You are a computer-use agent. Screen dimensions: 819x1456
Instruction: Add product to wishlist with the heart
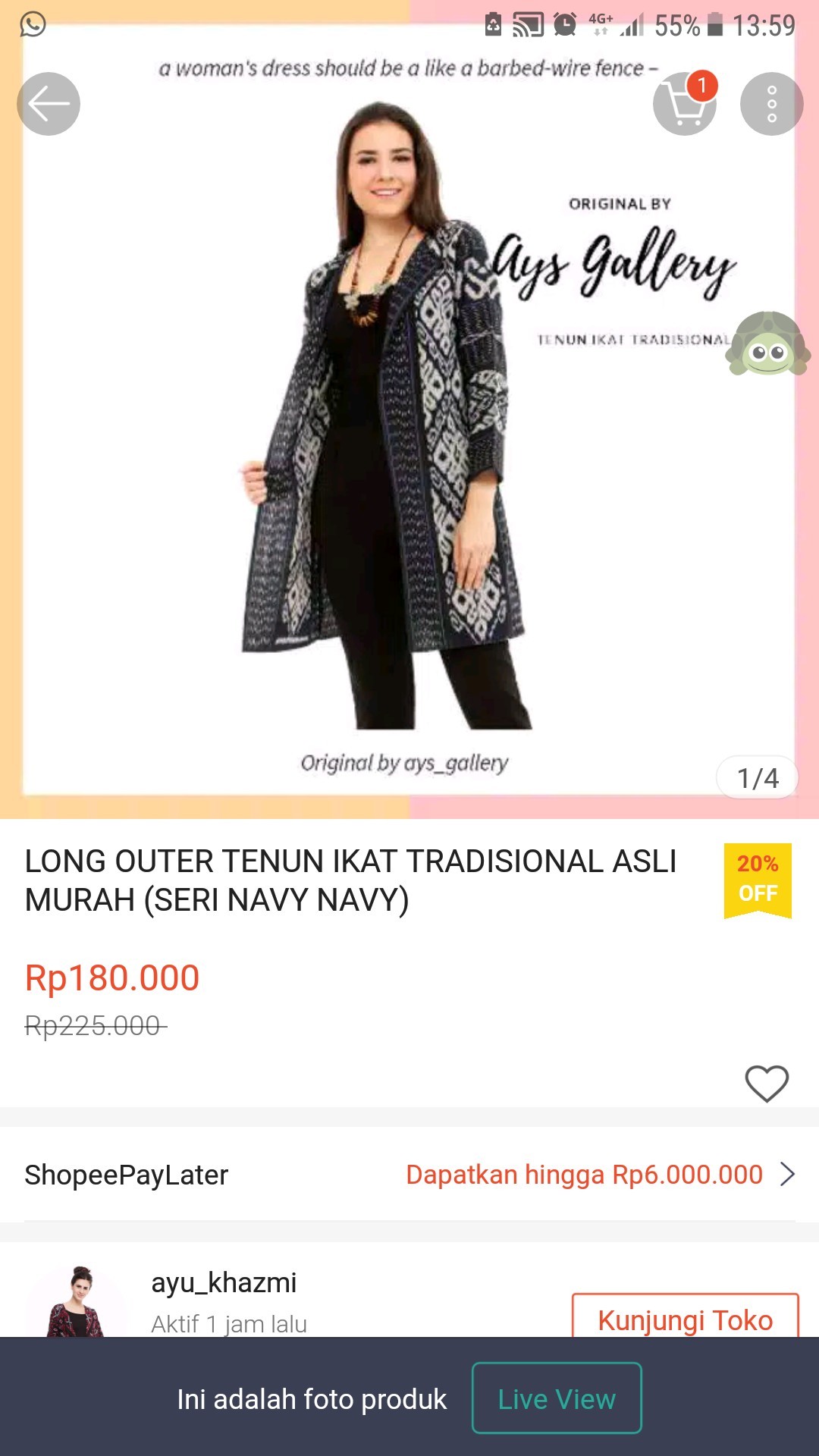click(768, 1084)
